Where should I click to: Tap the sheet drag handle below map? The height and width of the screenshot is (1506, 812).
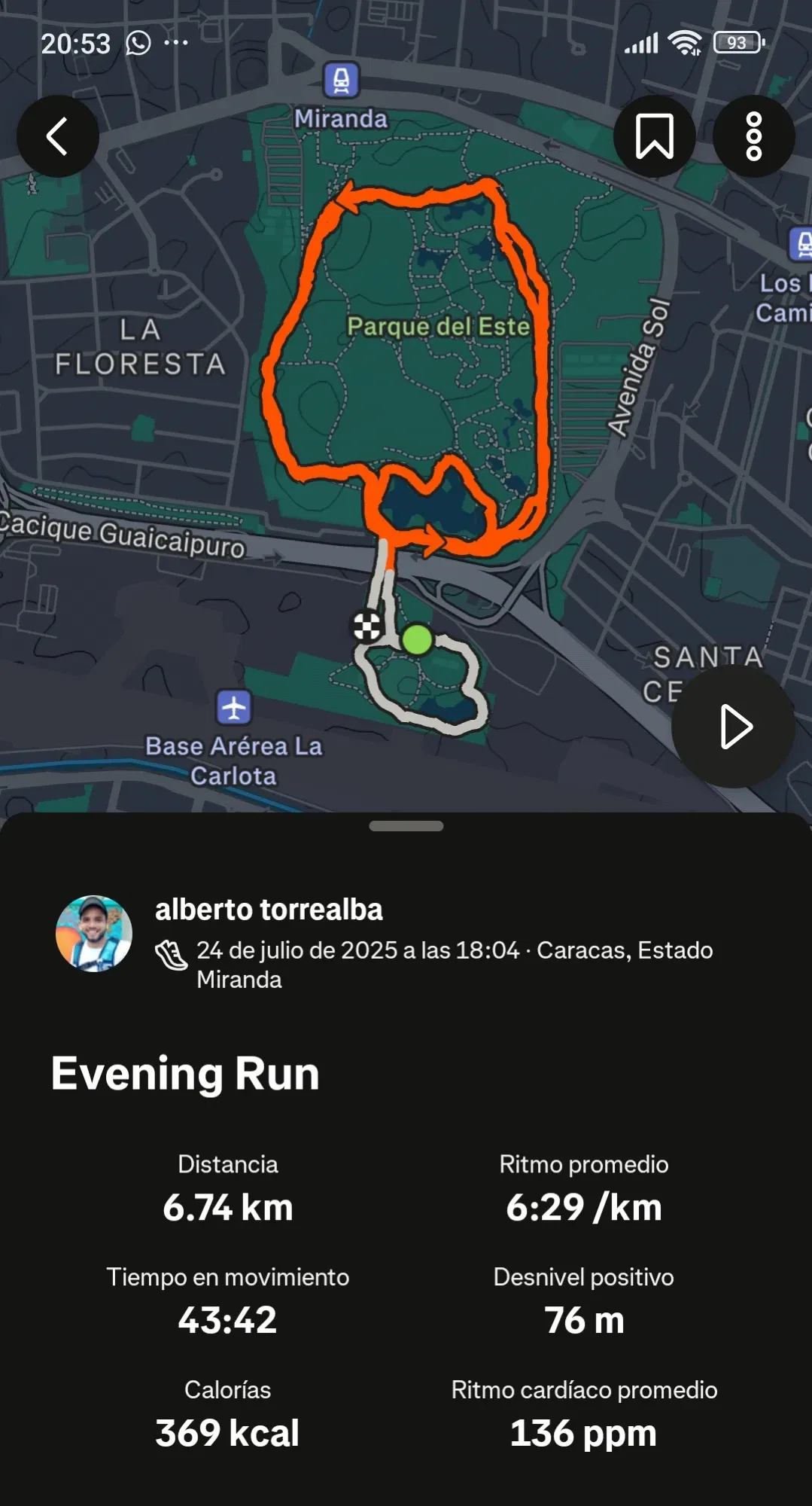pyautogui.click(x=406, y=826)
